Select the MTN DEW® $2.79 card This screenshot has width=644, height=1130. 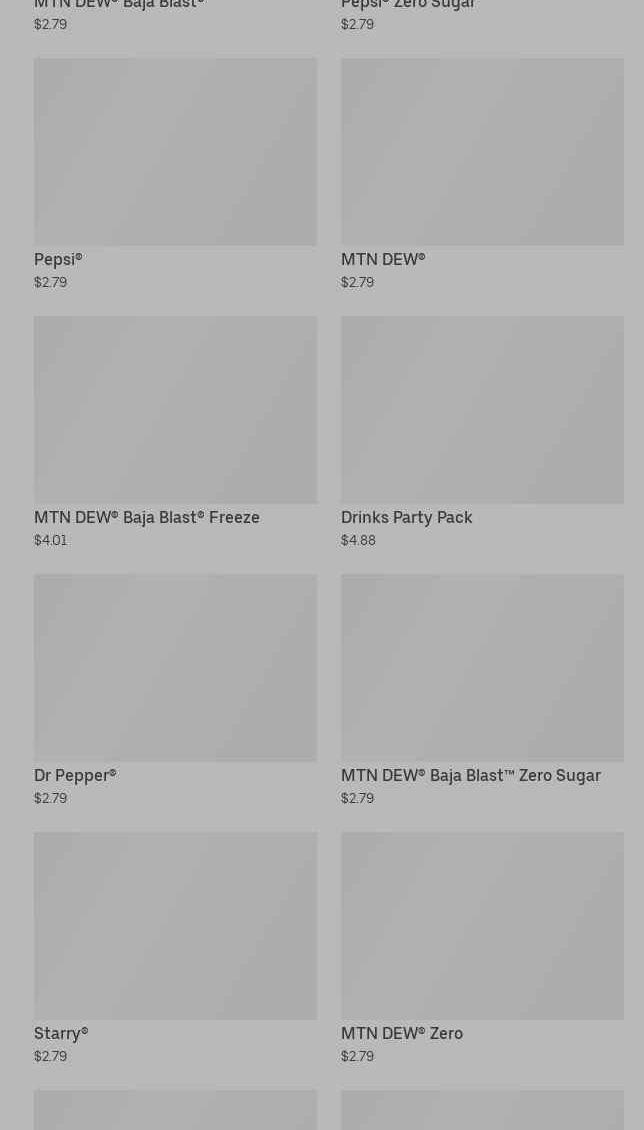(x=482, y=174)
